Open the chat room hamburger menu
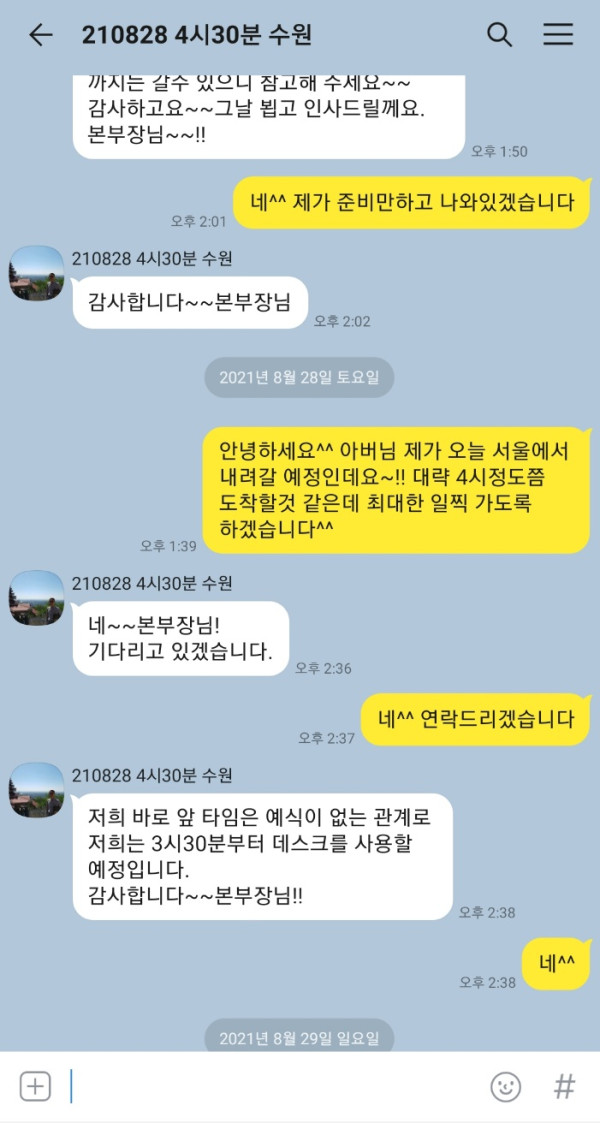Viewport: 600px width, 1123px height. (558, 35)
